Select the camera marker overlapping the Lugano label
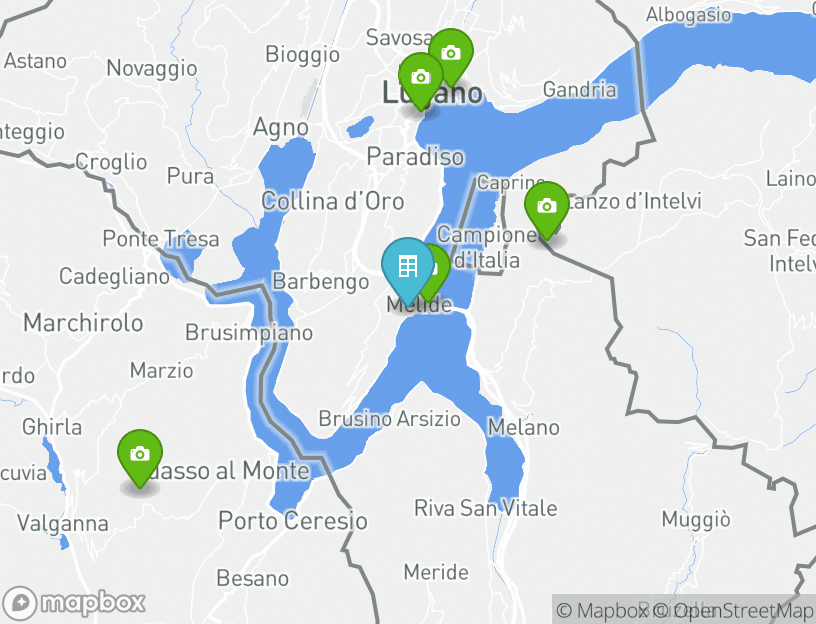The image size is (816, 624). 420,78
